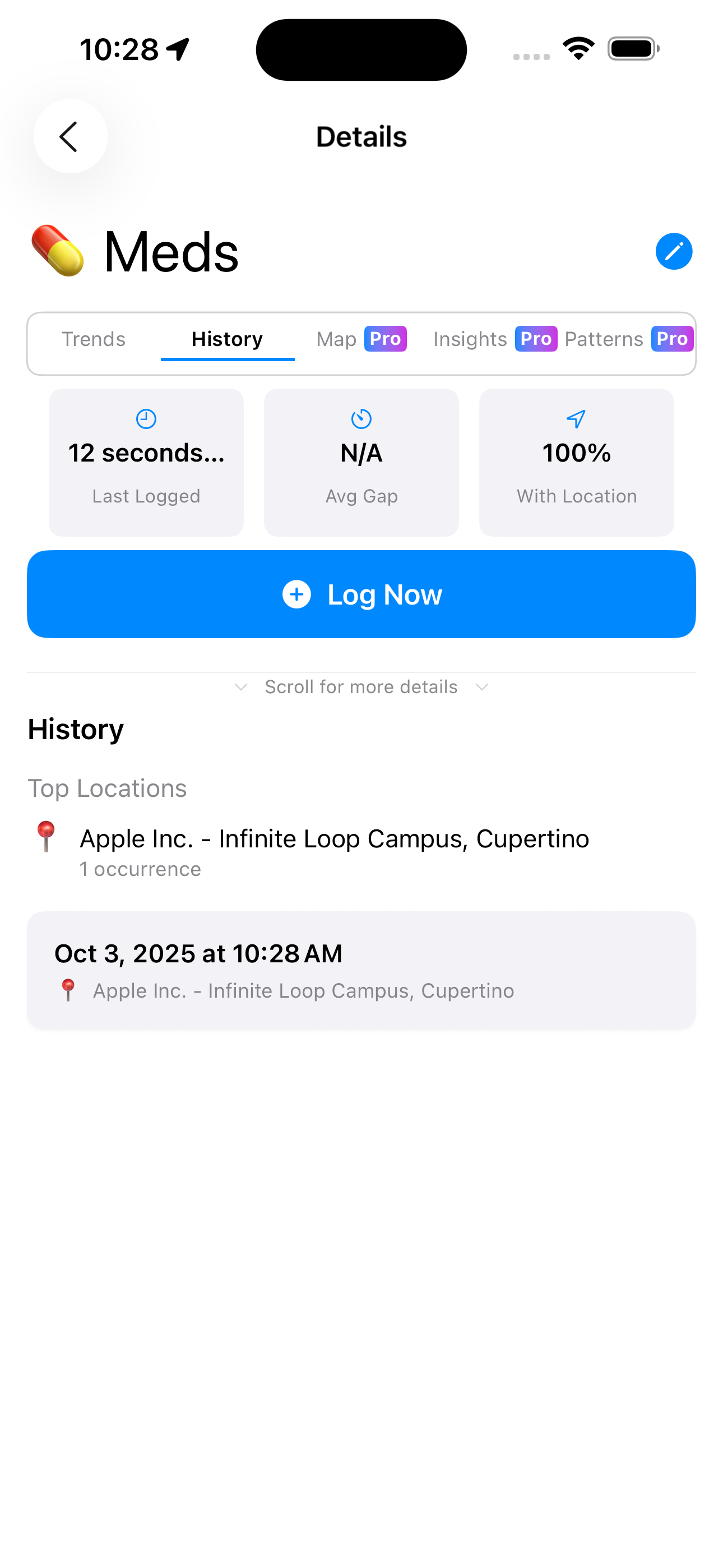Tap the pill emoji beside Meds title

click(x=58, y=251)
